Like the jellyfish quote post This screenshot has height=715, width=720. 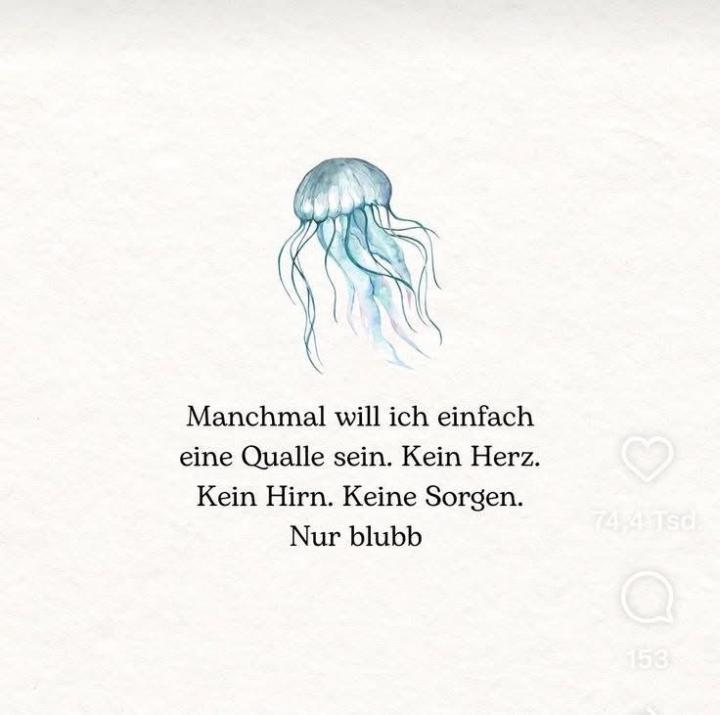[x=646, y=461]
